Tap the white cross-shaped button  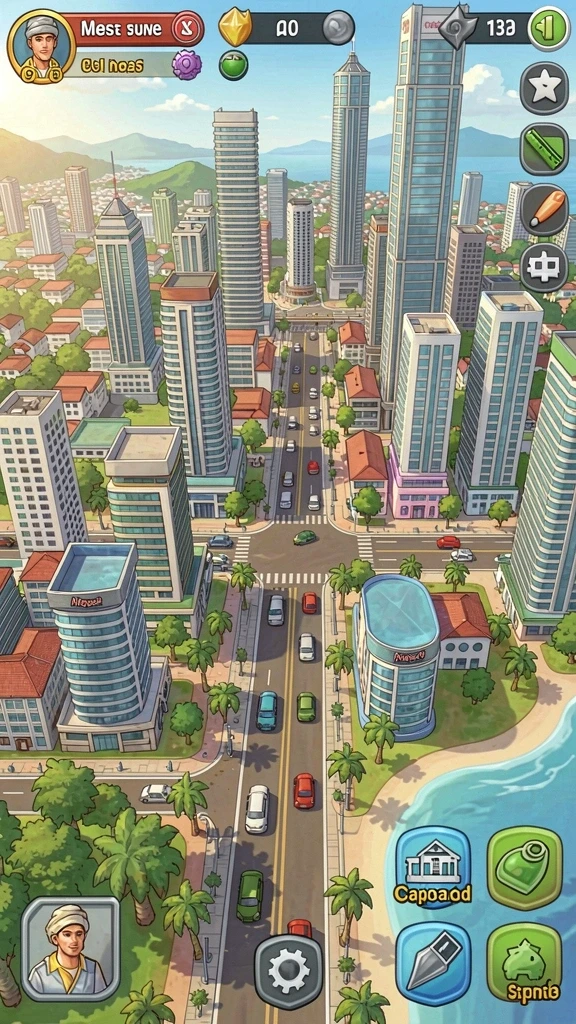coord(544,267)
